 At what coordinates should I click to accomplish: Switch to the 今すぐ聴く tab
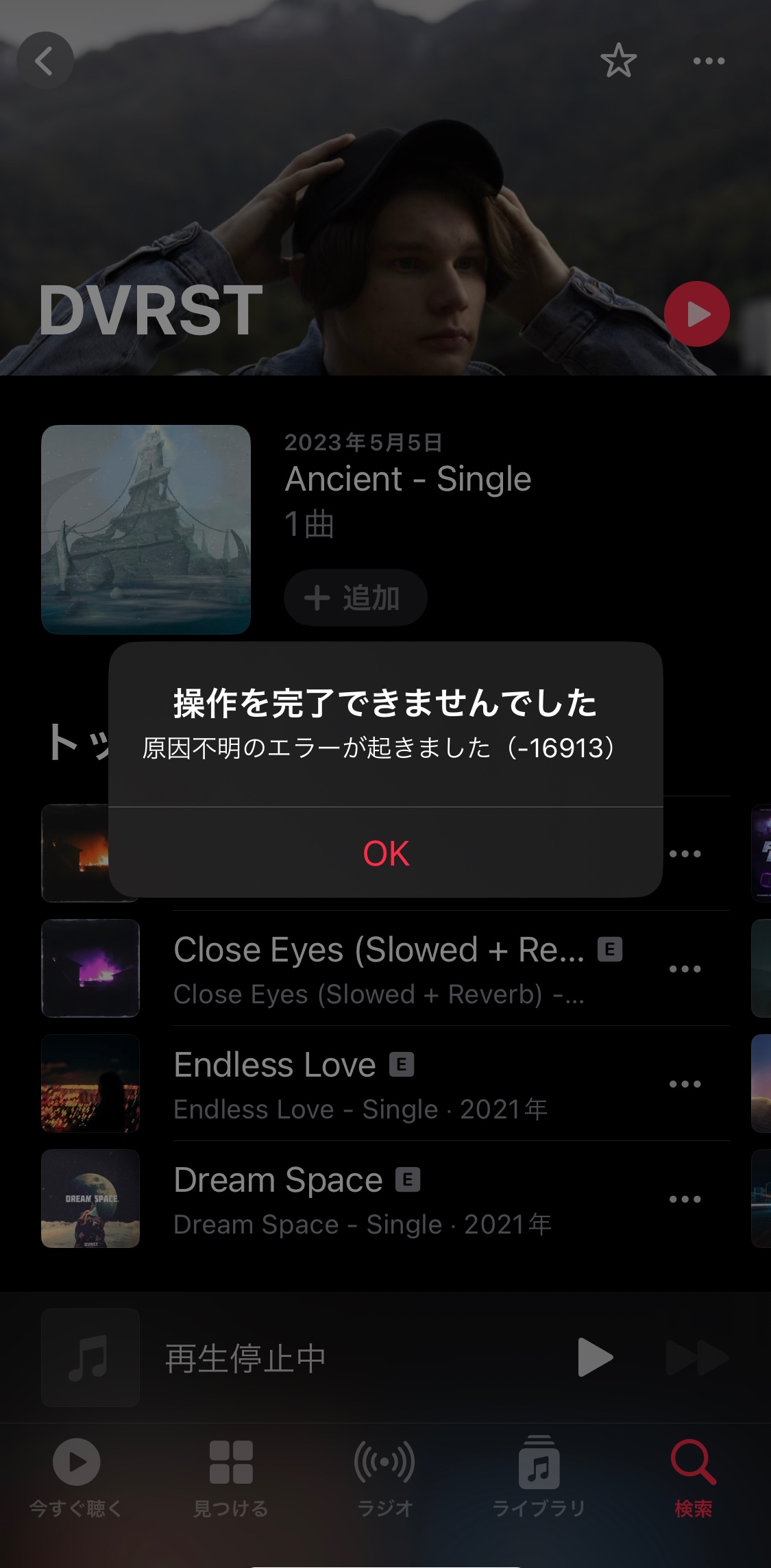click(x=76, y=1473)
